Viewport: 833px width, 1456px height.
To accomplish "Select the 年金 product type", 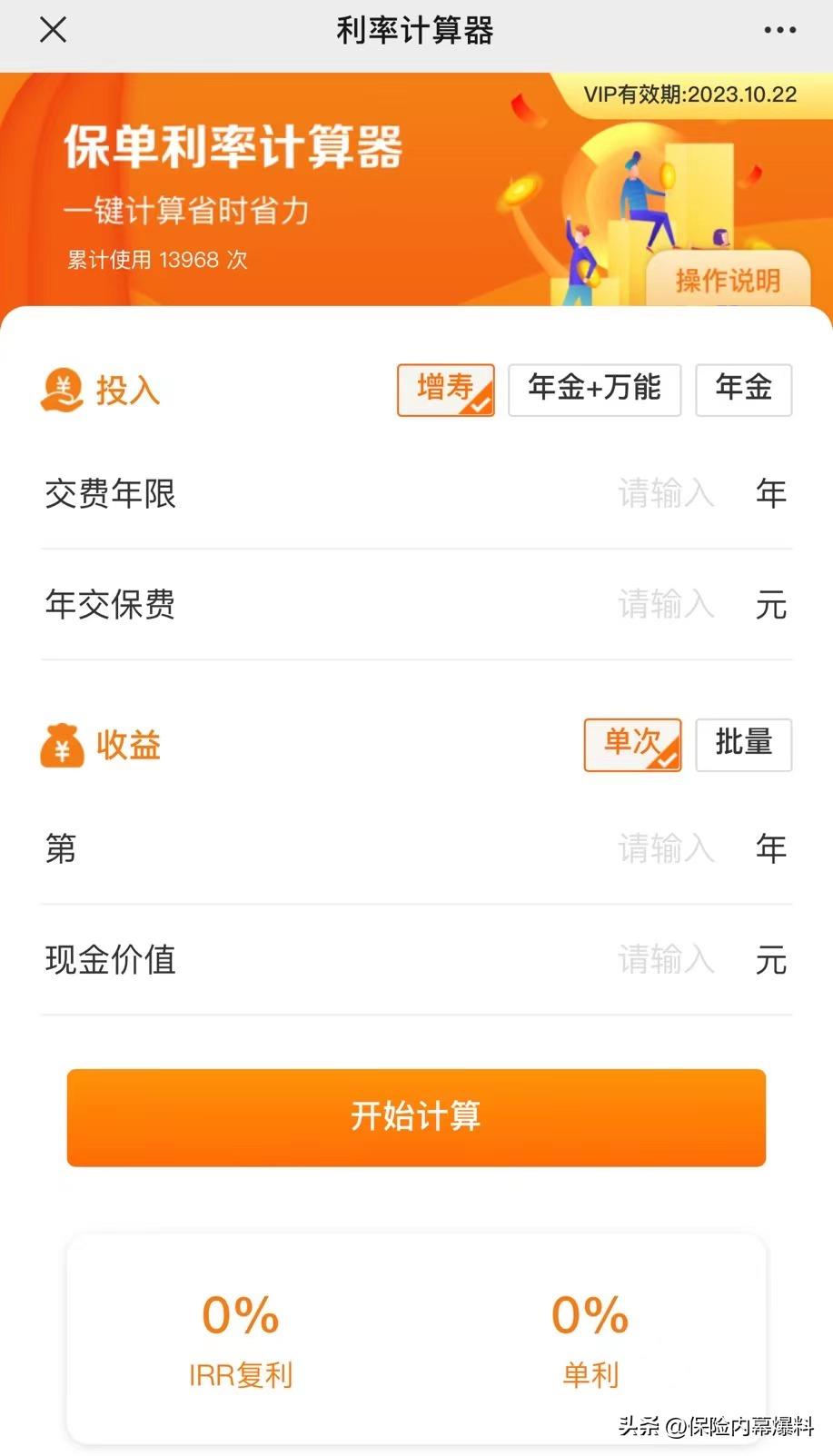I will 743,390.
